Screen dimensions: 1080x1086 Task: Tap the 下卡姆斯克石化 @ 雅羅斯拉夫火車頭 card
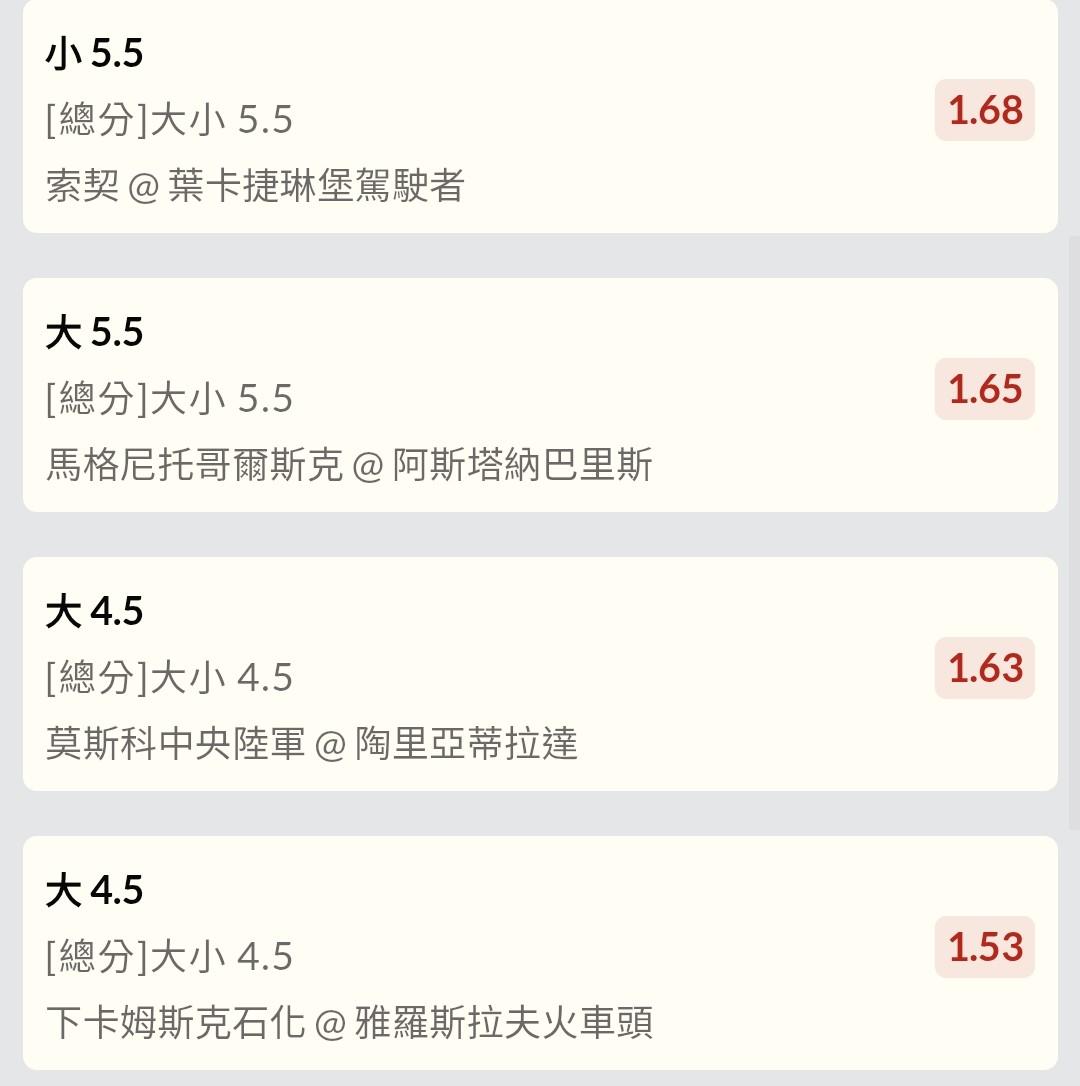pos(540,953)
